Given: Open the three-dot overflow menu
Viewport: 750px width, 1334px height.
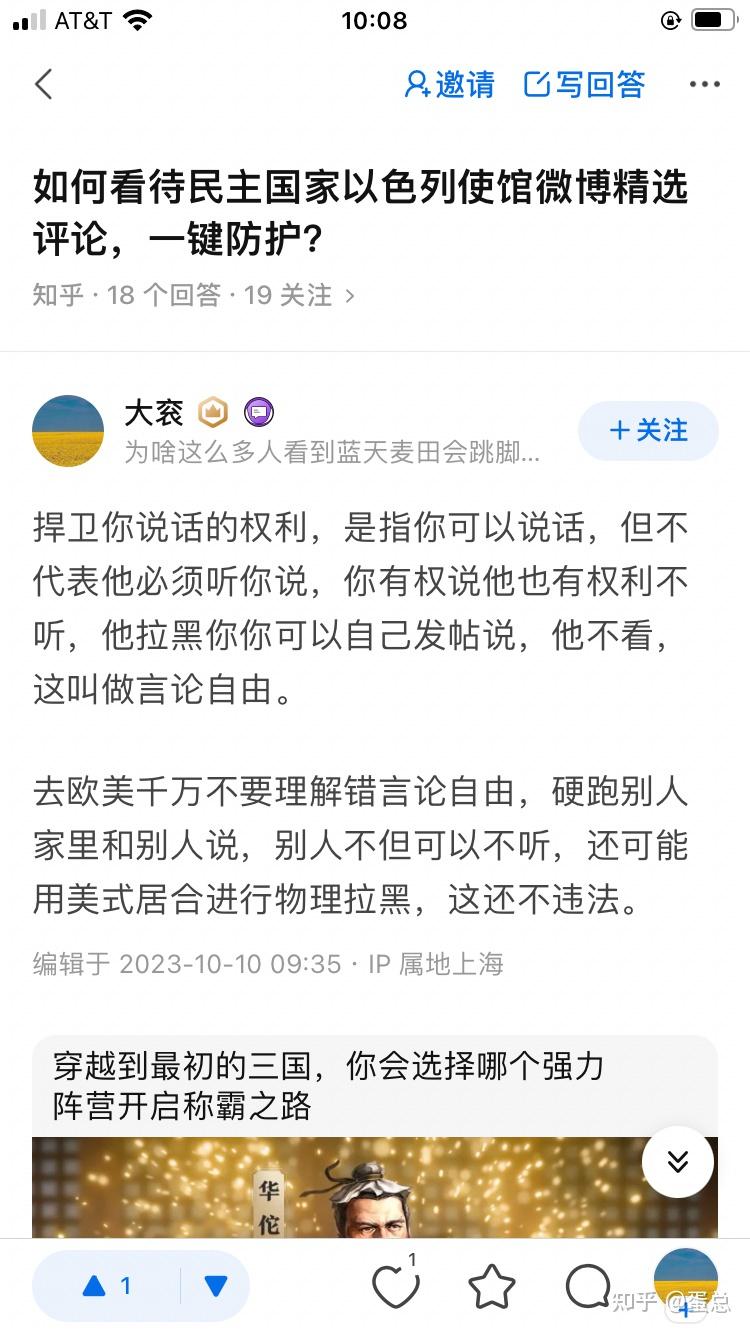Looking at the screenshot, I should point(704,85).
